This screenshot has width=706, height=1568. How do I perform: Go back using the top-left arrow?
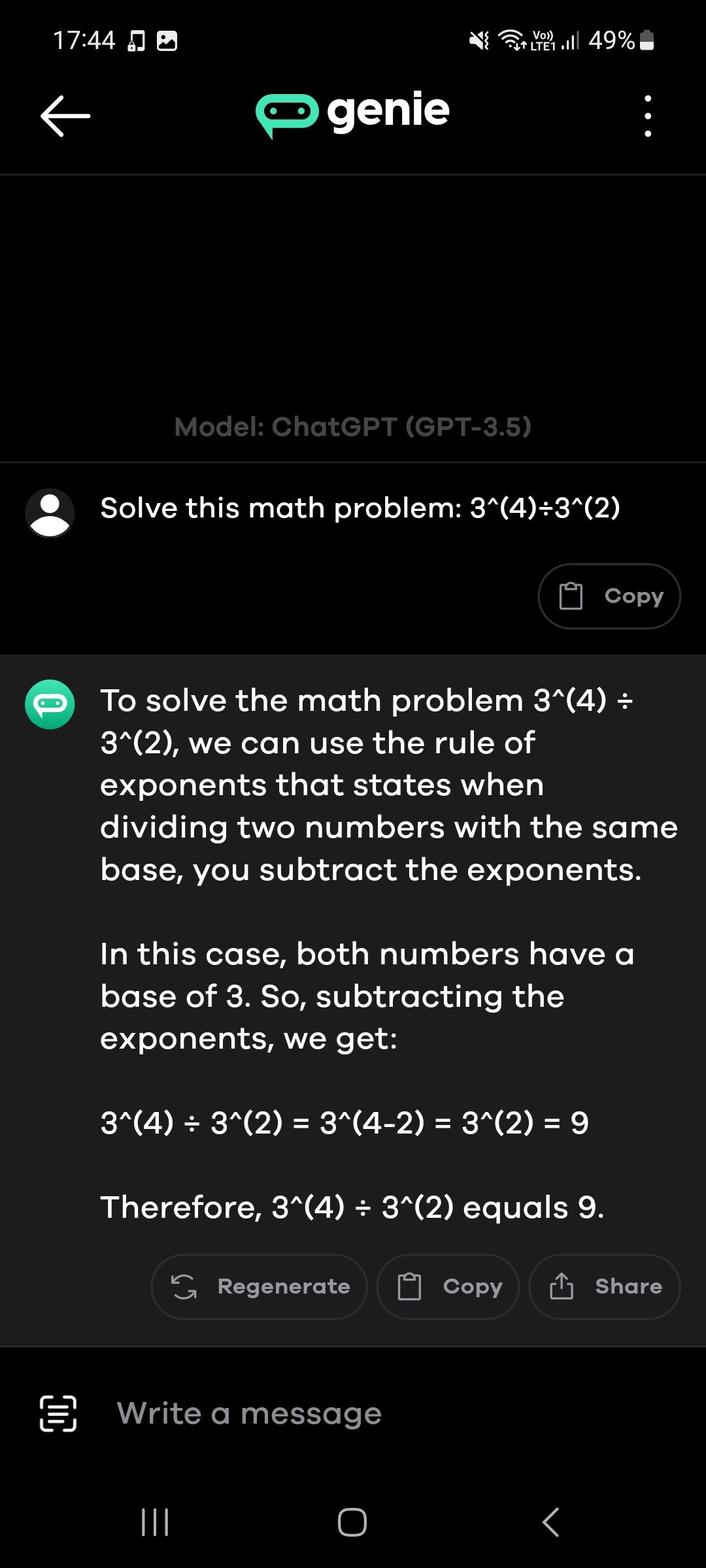(x=65, y=116)
